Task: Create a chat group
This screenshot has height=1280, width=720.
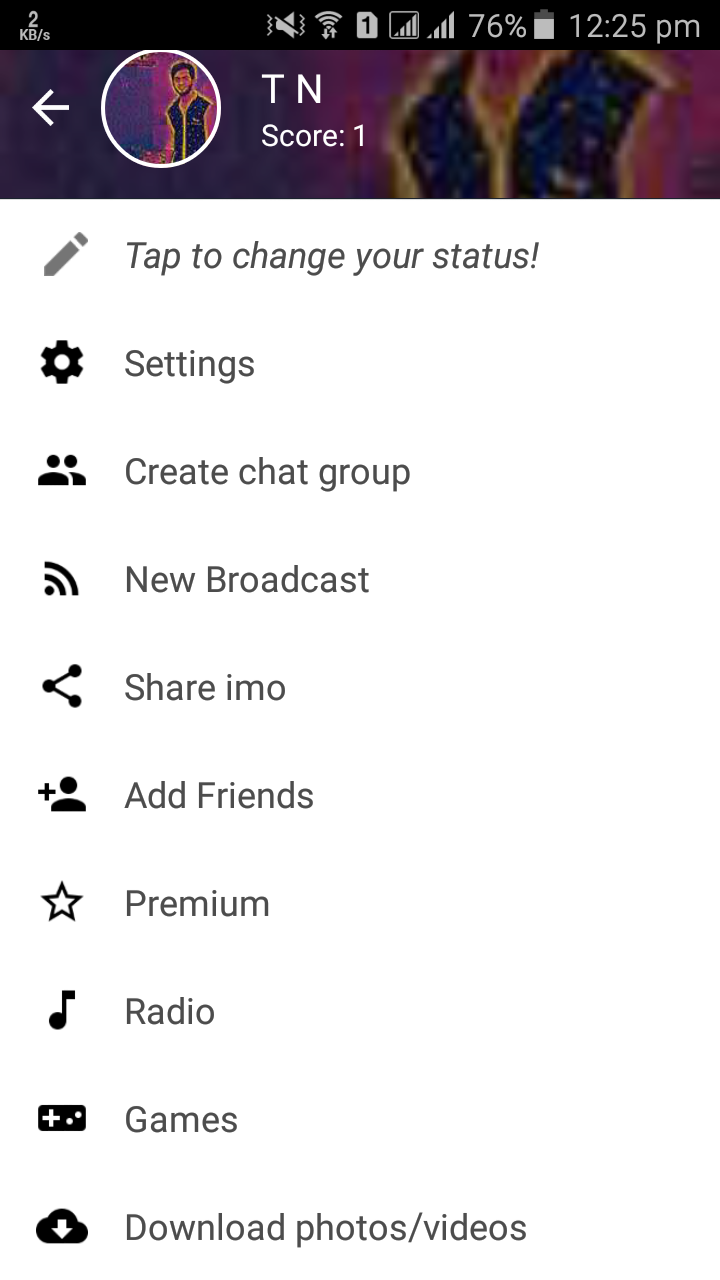Action: point(267,472)
